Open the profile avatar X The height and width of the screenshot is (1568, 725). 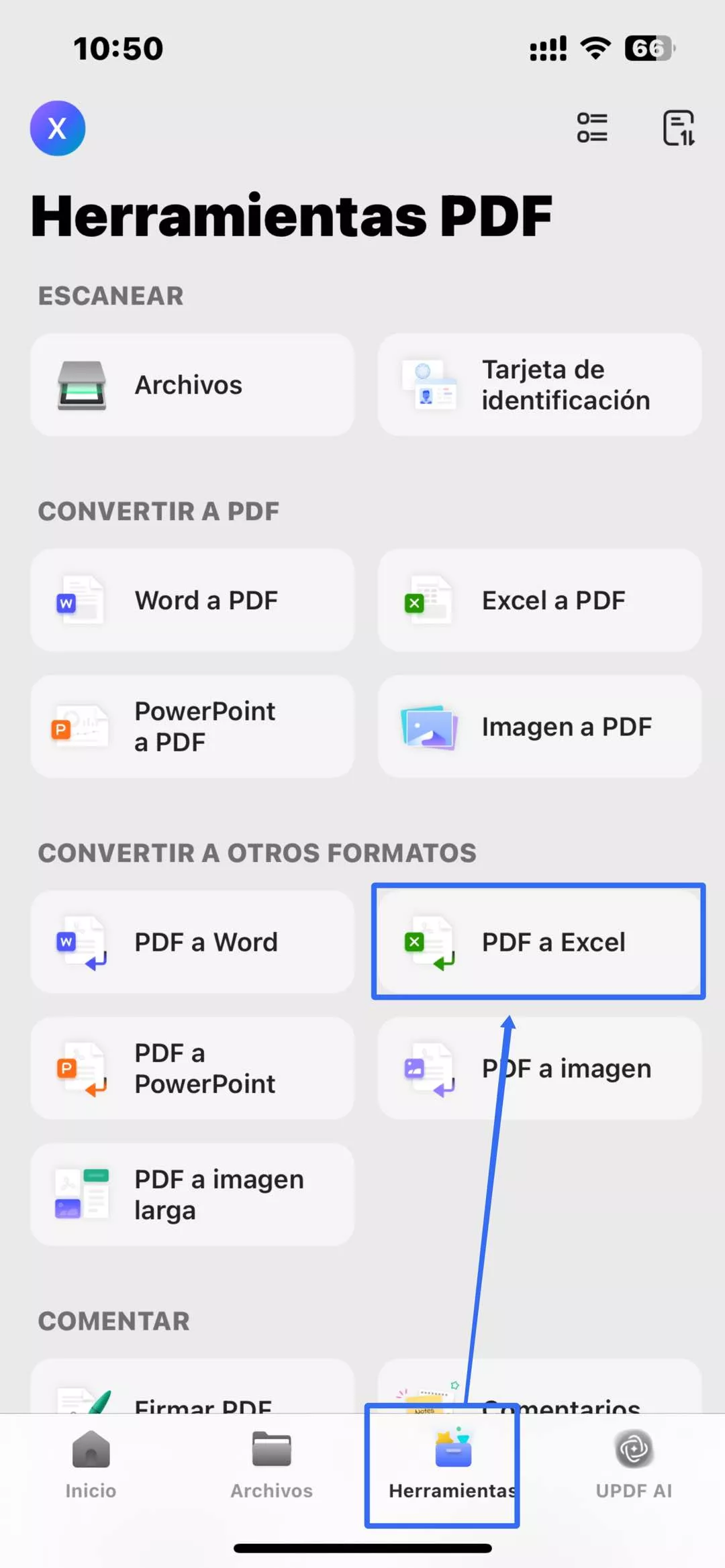coord(58,128)
